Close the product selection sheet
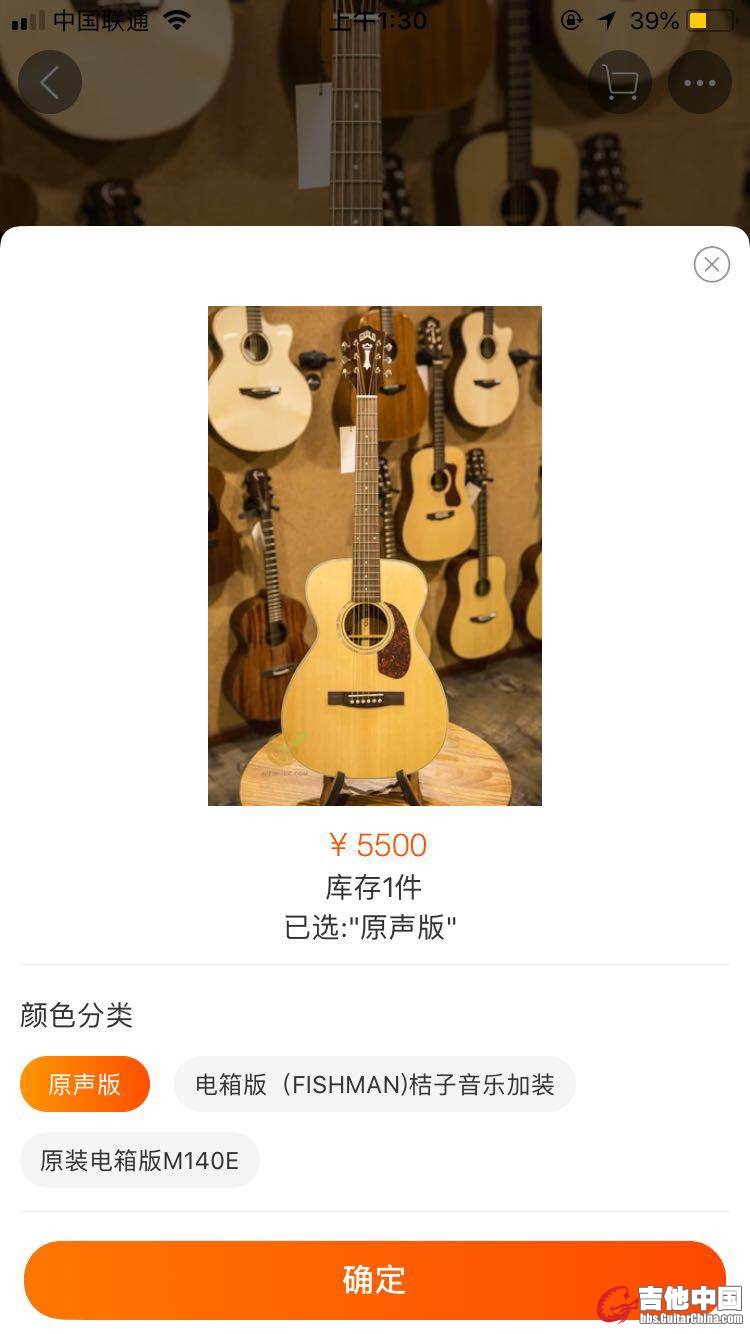Image resolution: width=750 pixels, height=1334 pixels. 711,264
